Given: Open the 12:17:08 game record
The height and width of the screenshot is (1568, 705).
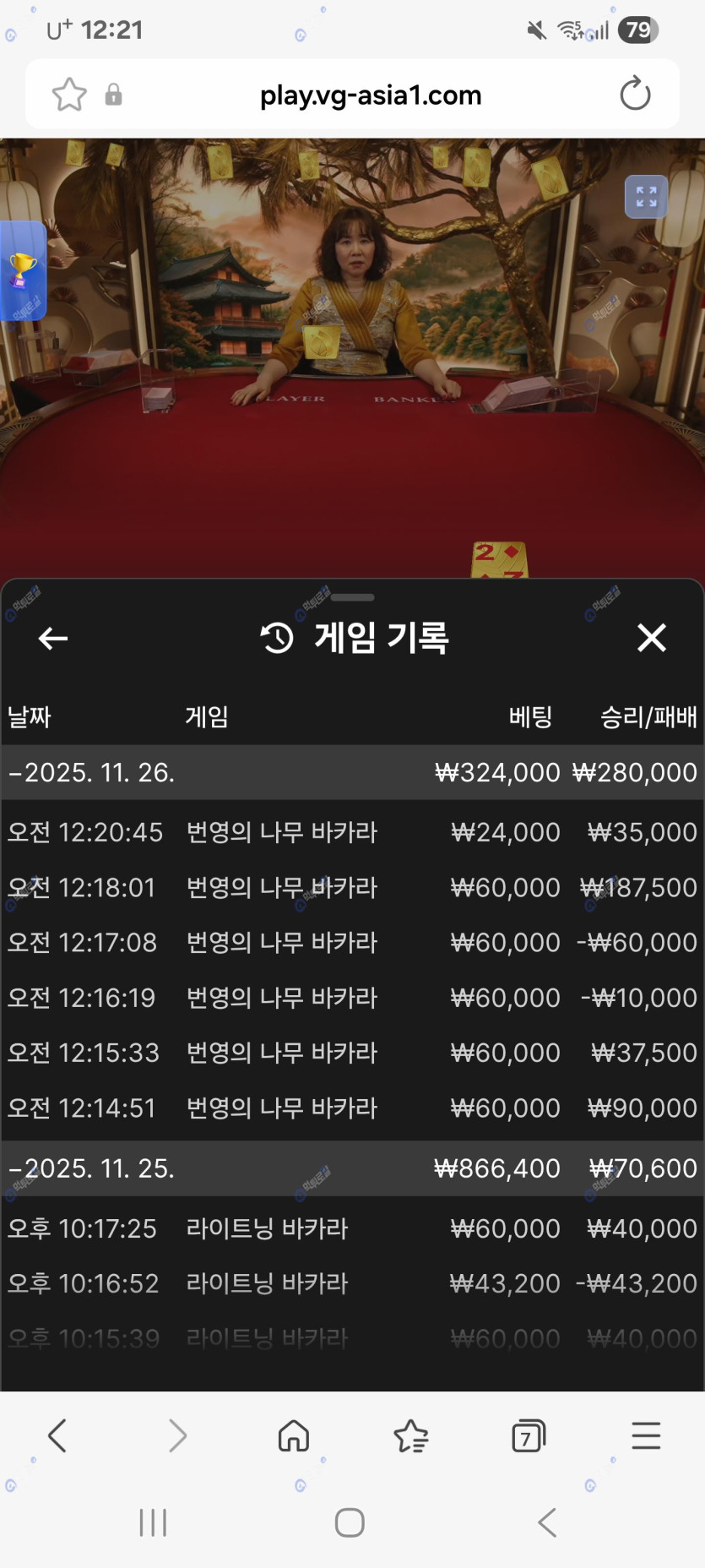Looking at the screenshot, I should (351, 943).
